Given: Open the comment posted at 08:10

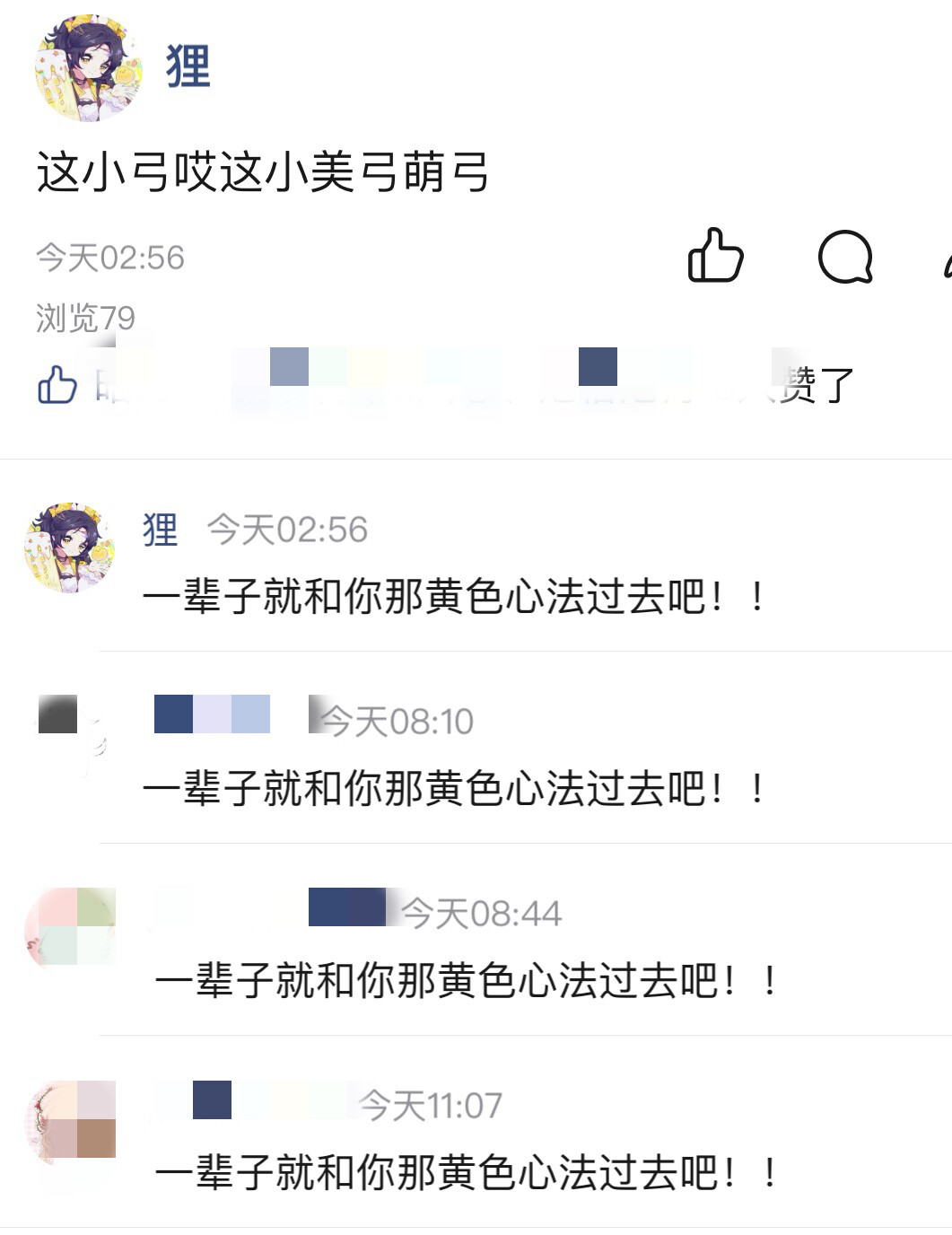Looking at the screenshot, I should pos(453,789).
